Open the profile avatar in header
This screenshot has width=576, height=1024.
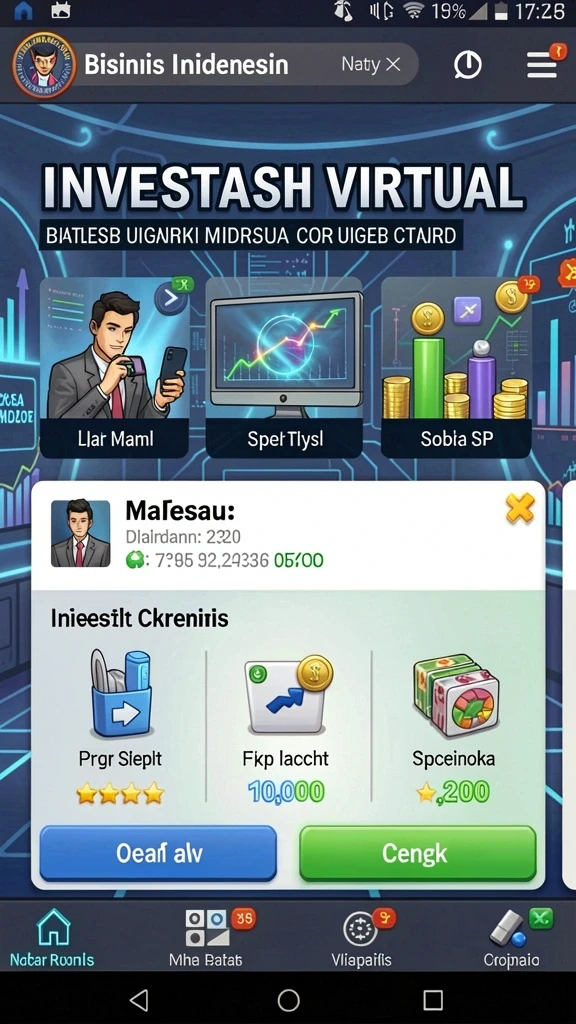point(44,65)
